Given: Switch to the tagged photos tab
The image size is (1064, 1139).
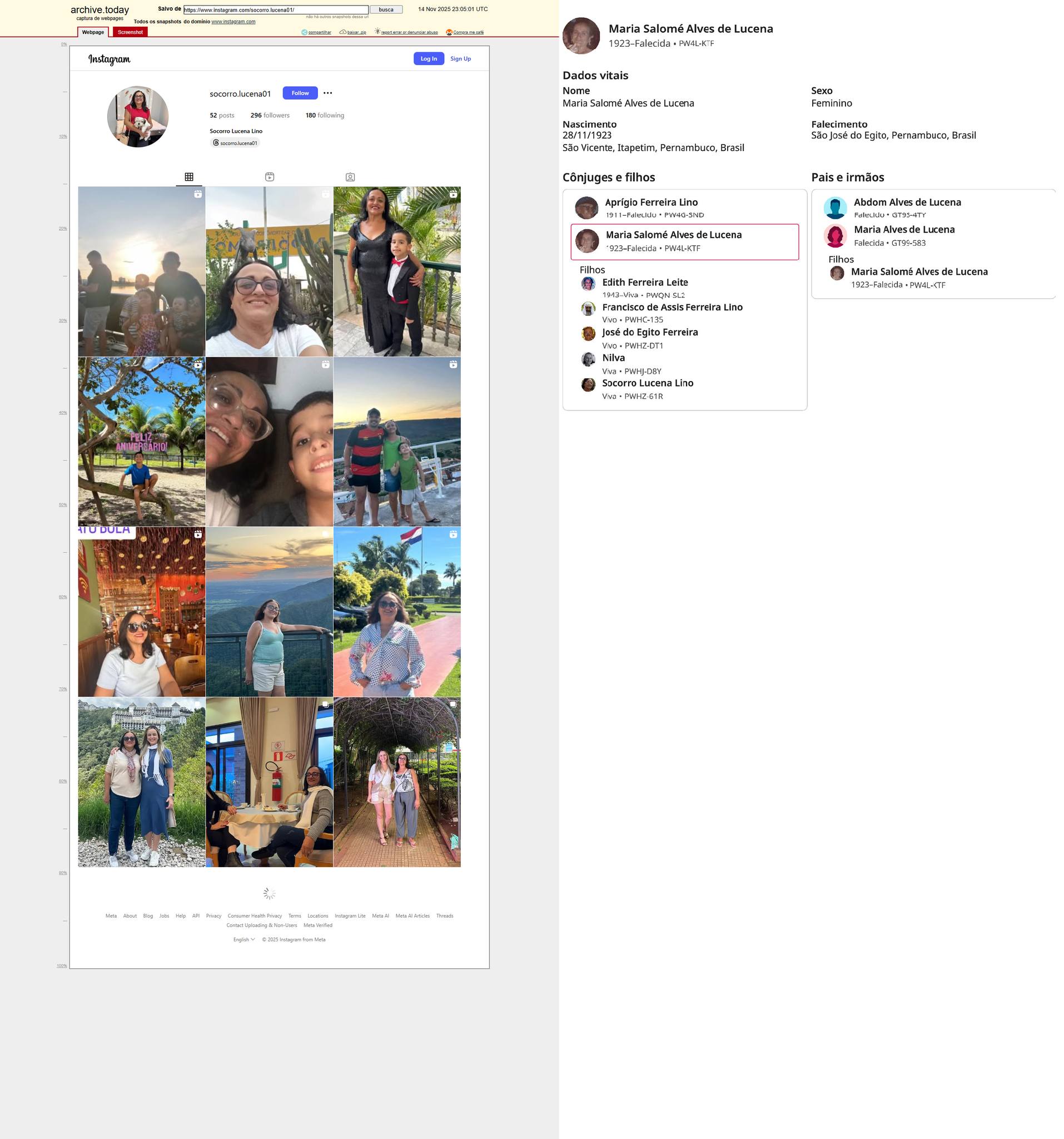Looking at the screenshot, I should [x=350, y=177].
